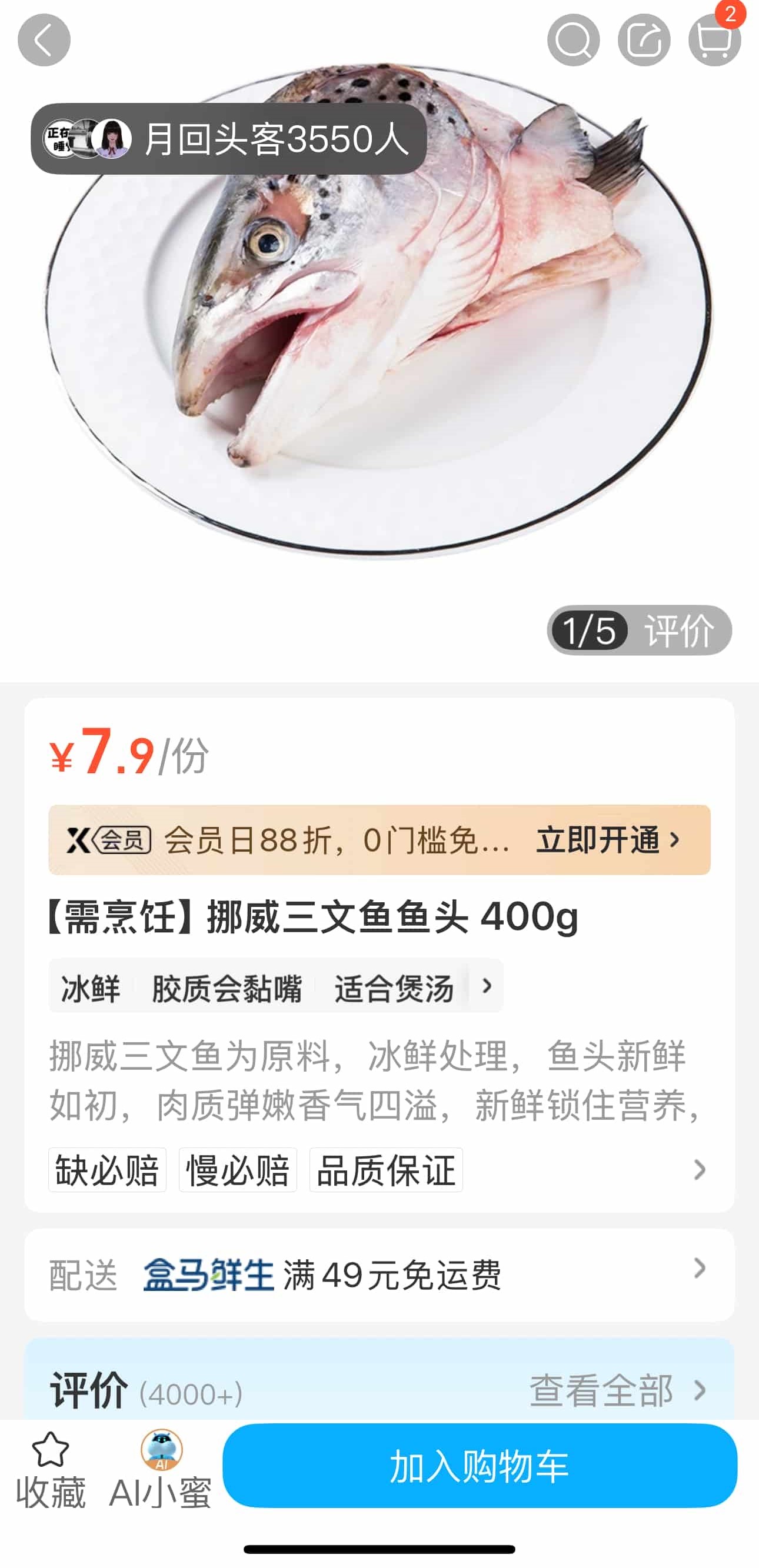Tap 加入购物车 to add to cart

480,1465
